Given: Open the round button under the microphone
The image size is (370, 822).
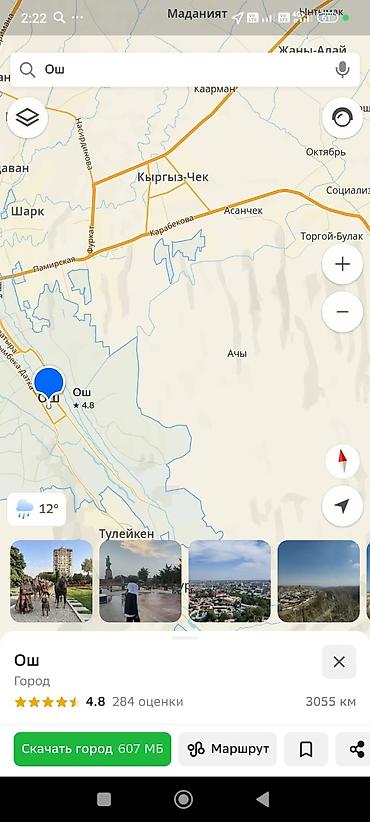Looking at the screenshot, I should [x=342, y=117].
